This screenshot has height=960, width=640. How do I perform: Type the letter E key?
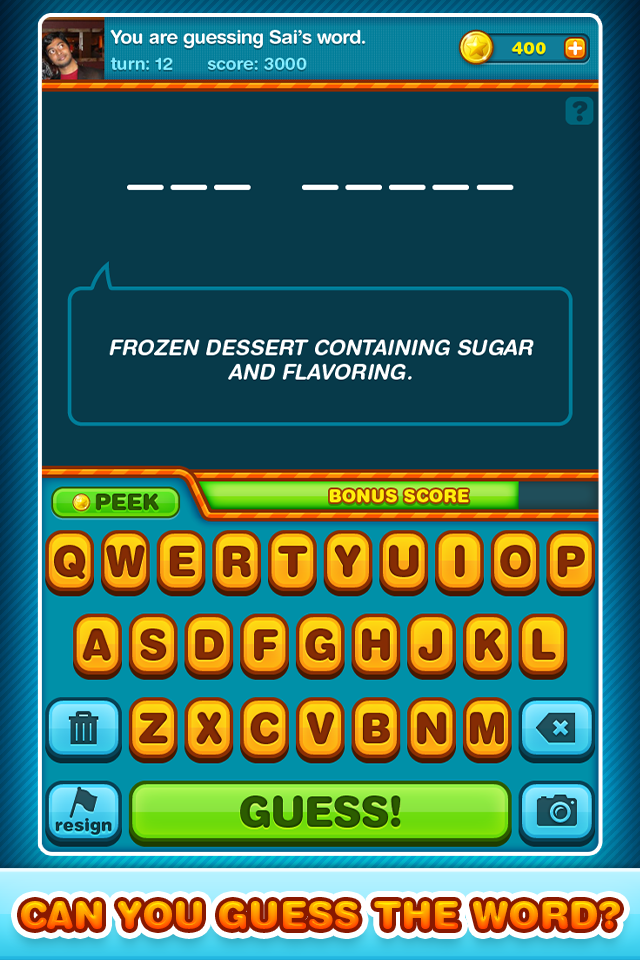[181, 562]
